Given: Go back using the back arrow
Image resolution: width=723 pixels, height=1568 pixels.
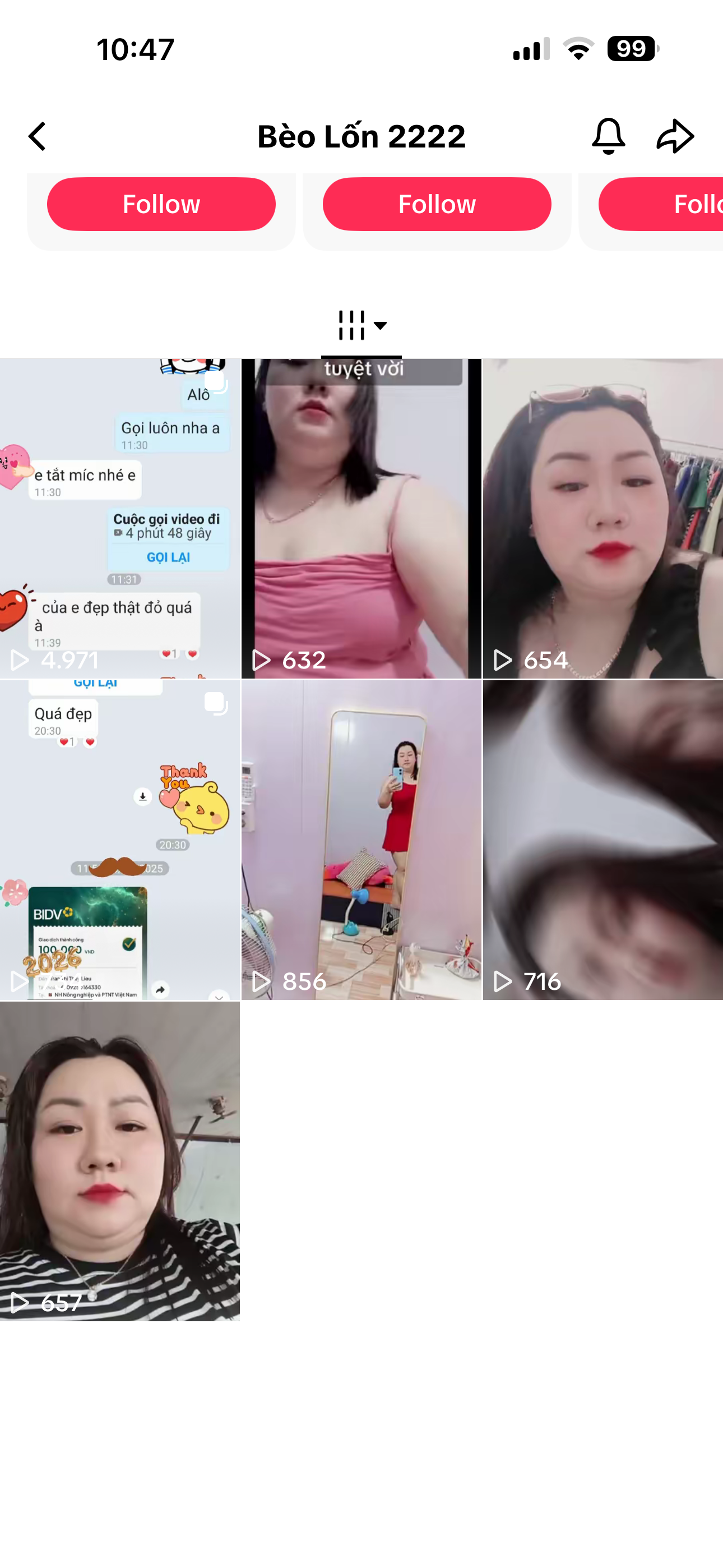Looking at the screenshot, I should point(38,136).
